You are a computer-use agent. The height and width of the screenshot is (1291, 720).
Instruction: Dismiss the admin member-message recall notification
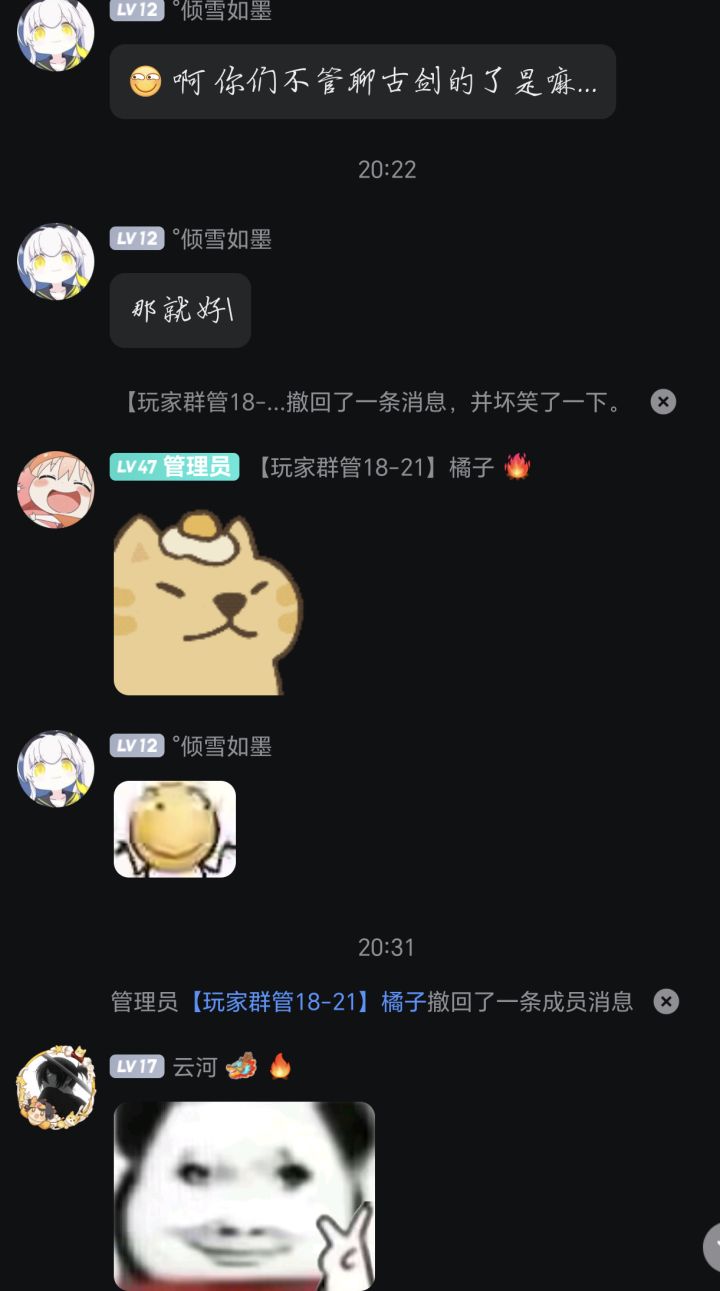[664, 1001]
